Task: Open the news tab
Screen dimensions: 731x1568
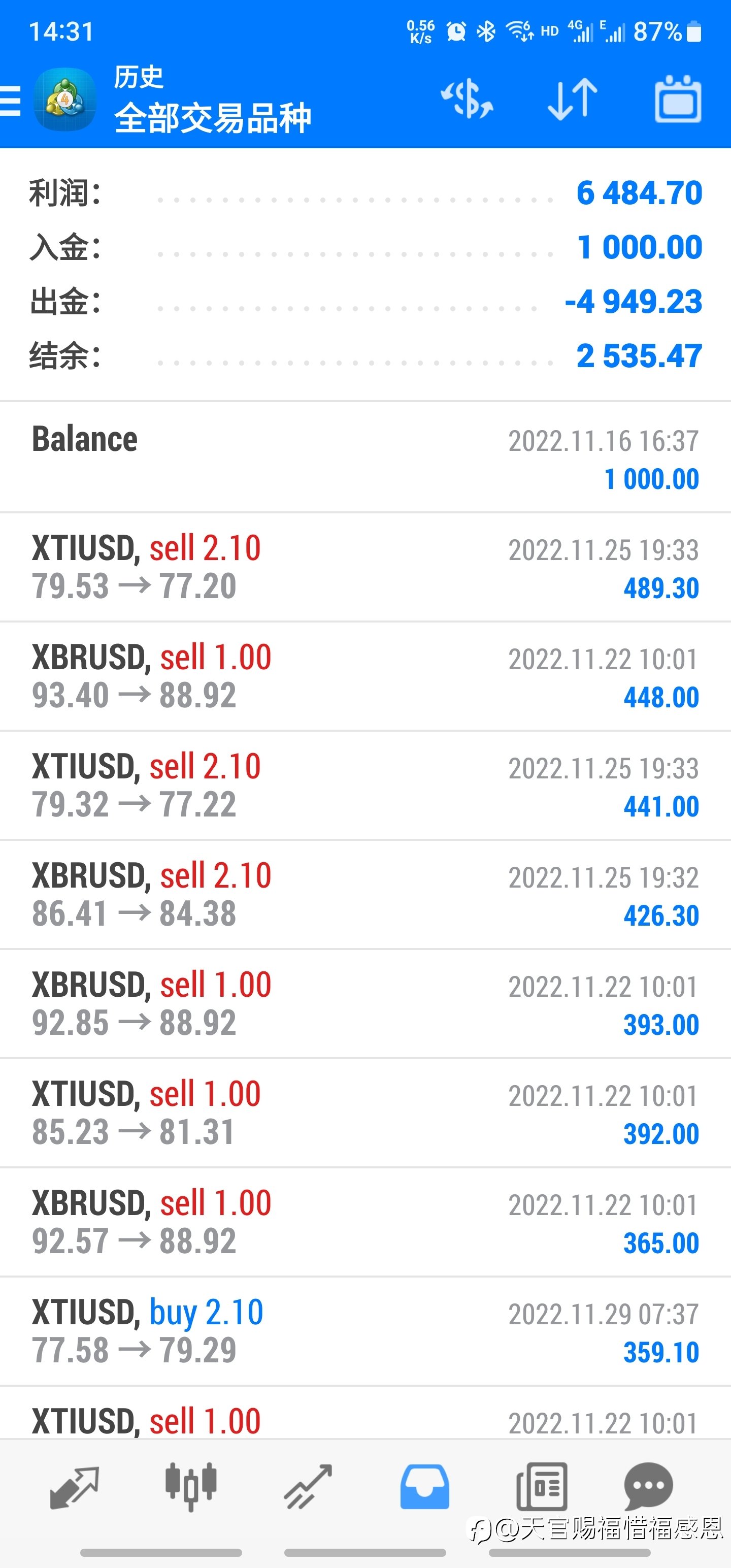Action: coord(542,1487)
